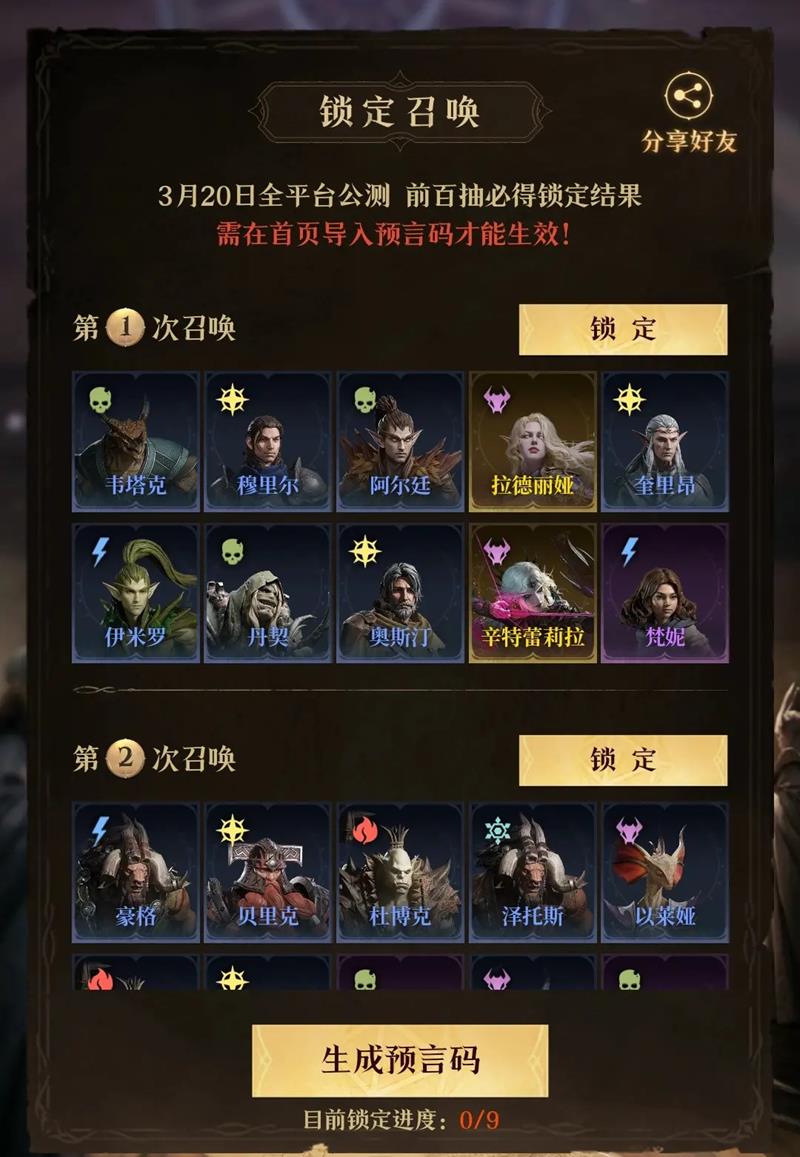View hero card 伊米罗
The image size is (800, 1157).
(x=136, y=593)
